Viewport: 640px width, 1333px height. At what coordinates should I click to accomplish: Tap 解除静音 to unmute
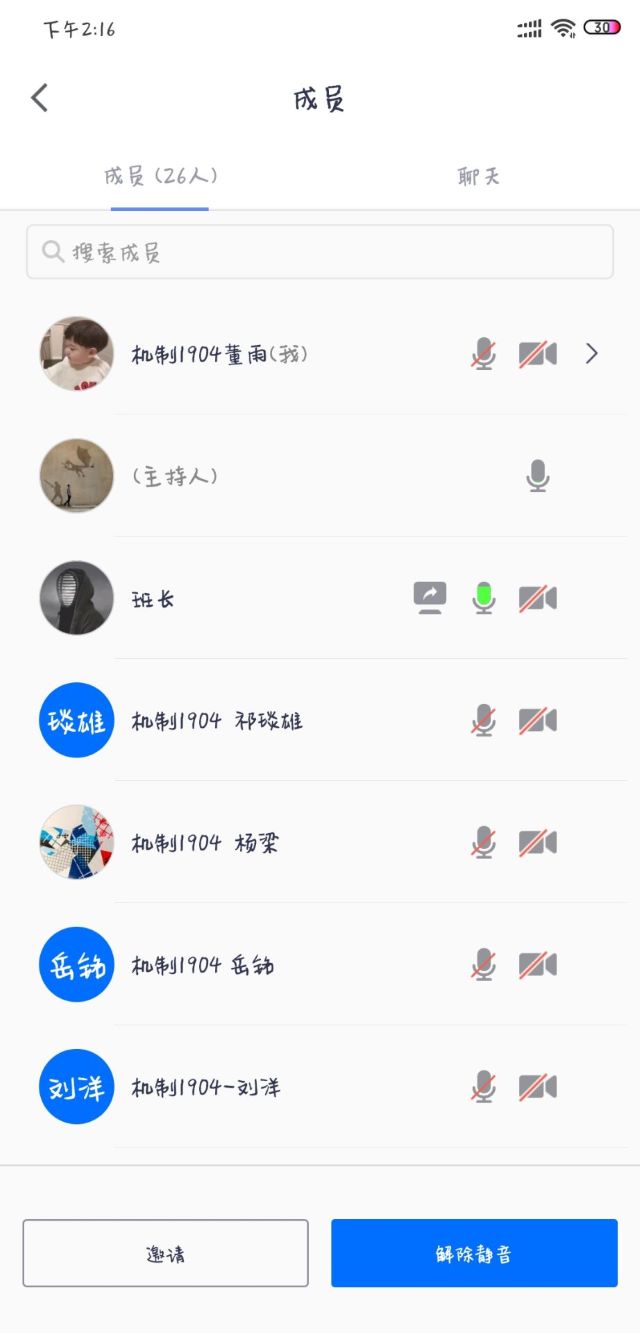click(x=474, y=1253)
